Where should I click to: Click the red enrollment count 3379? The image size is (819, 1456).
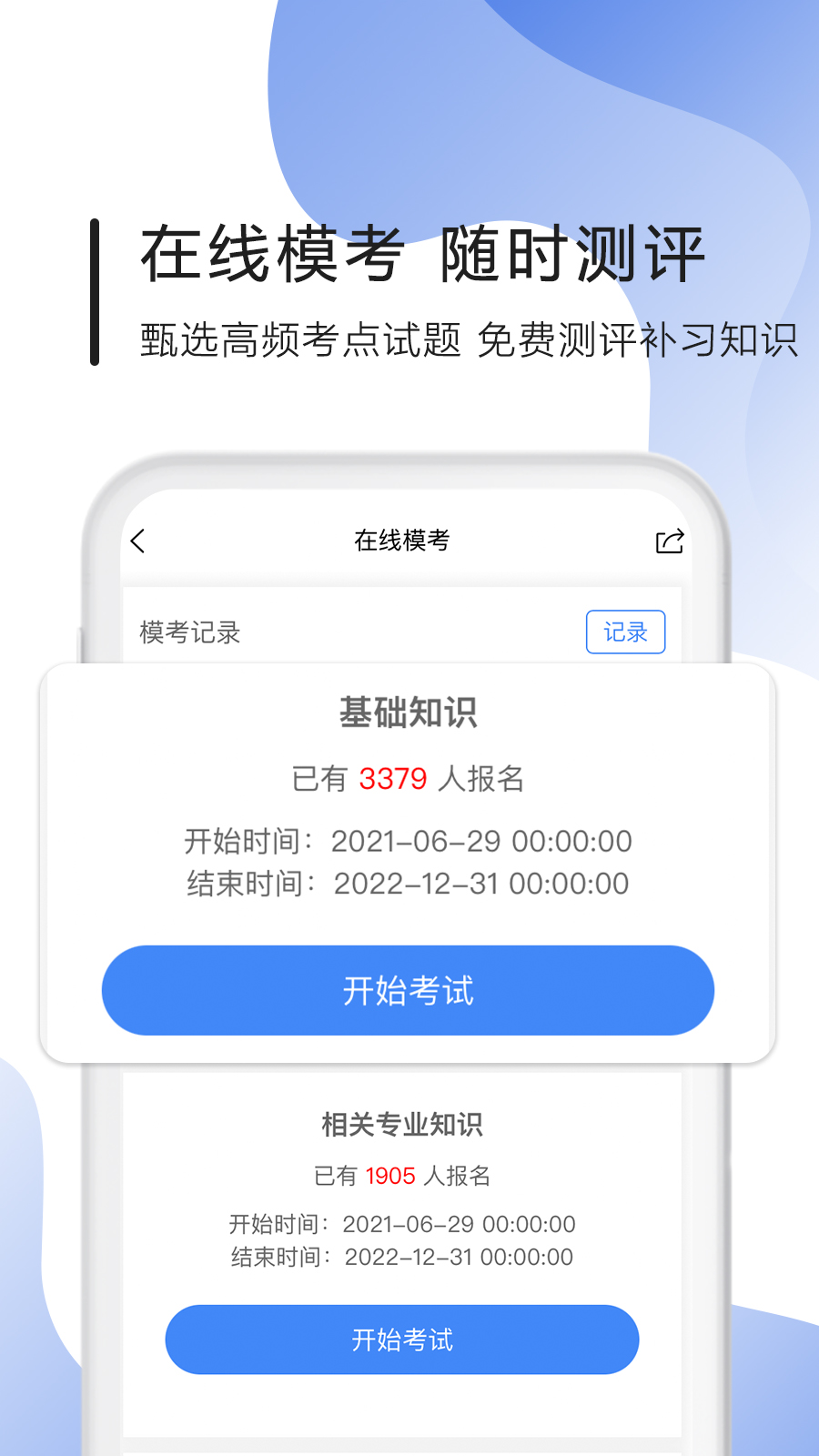tap(391, 778)
